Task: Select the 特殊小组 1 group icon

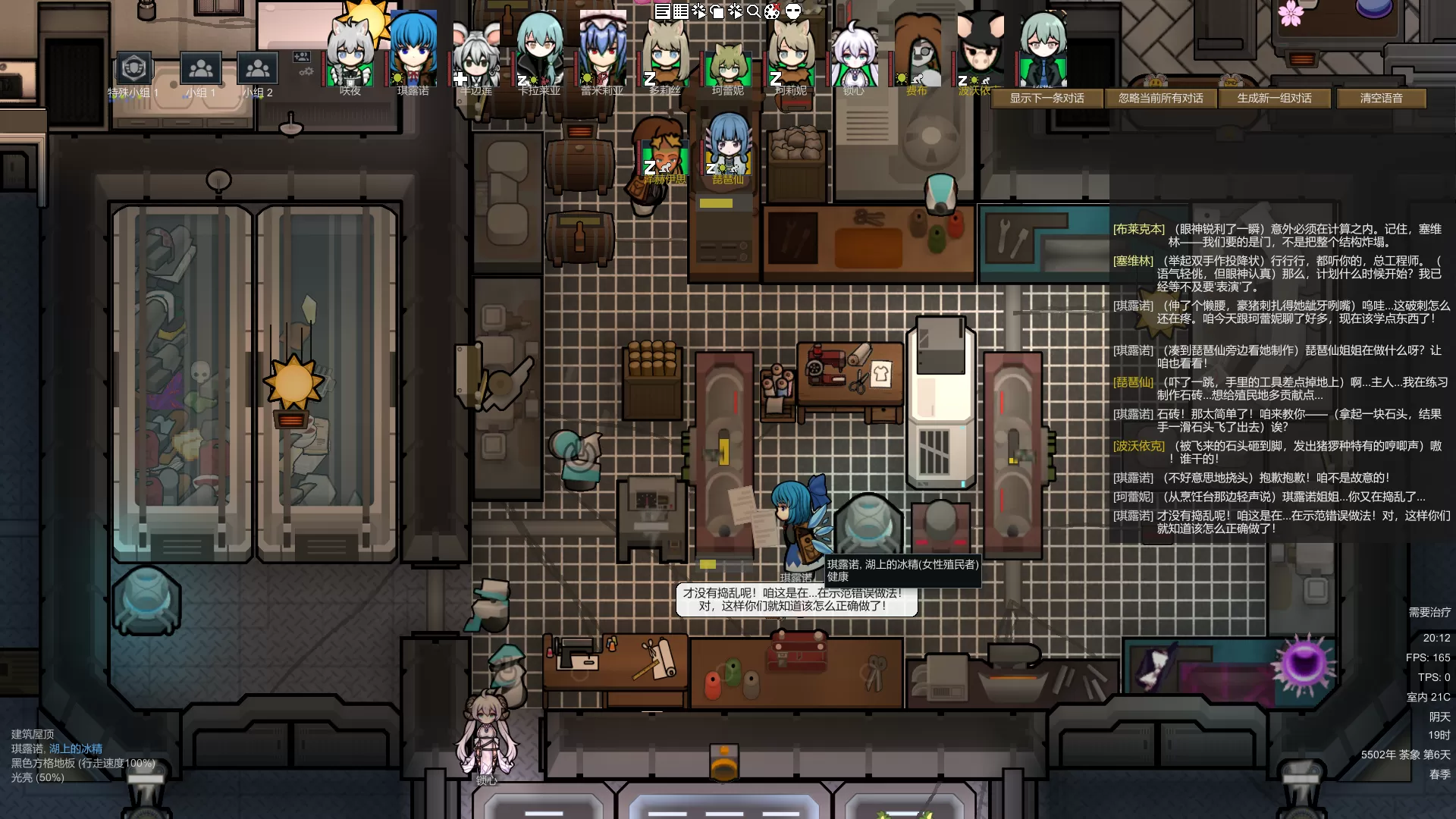Action: [134, 69]
